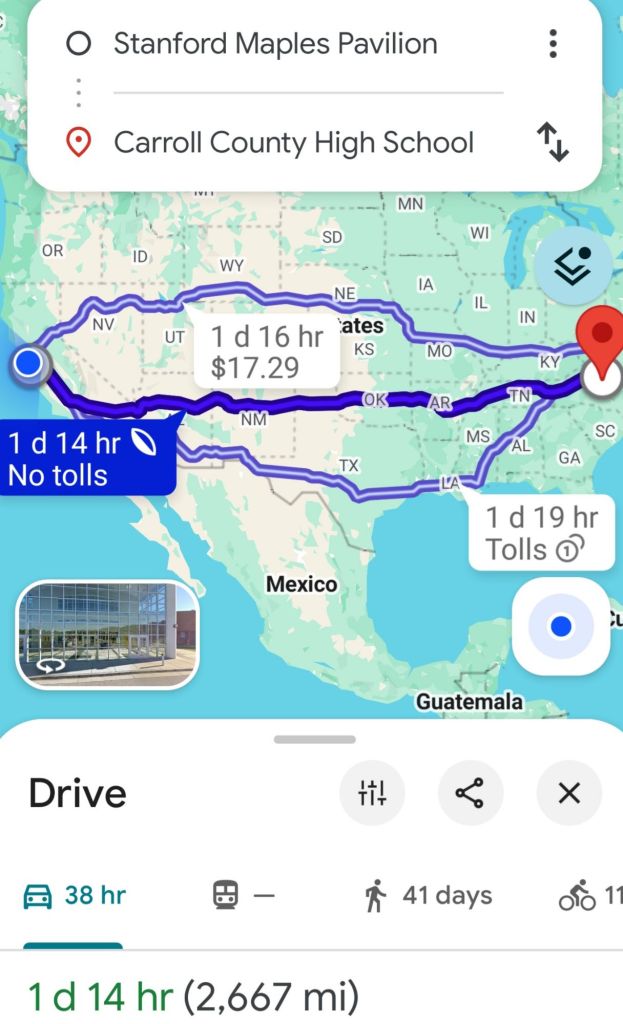Open the map layers selector
The image size is (623, 1024).
click(x=574, y=265)
